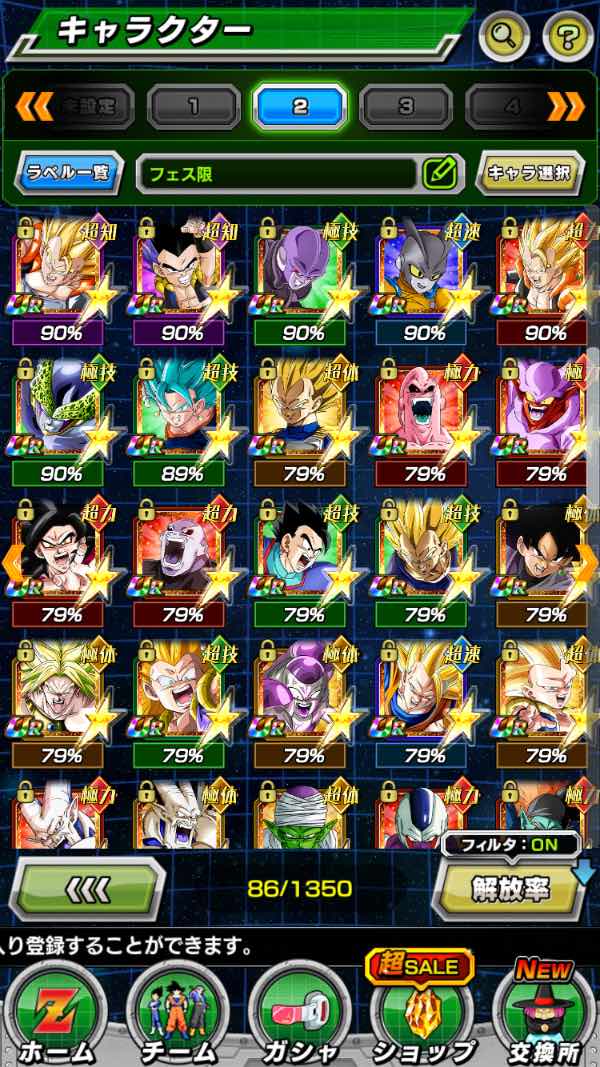600x1067 pixels.
Task: Tap キャラ選択 button
Action: coord(529,173)
